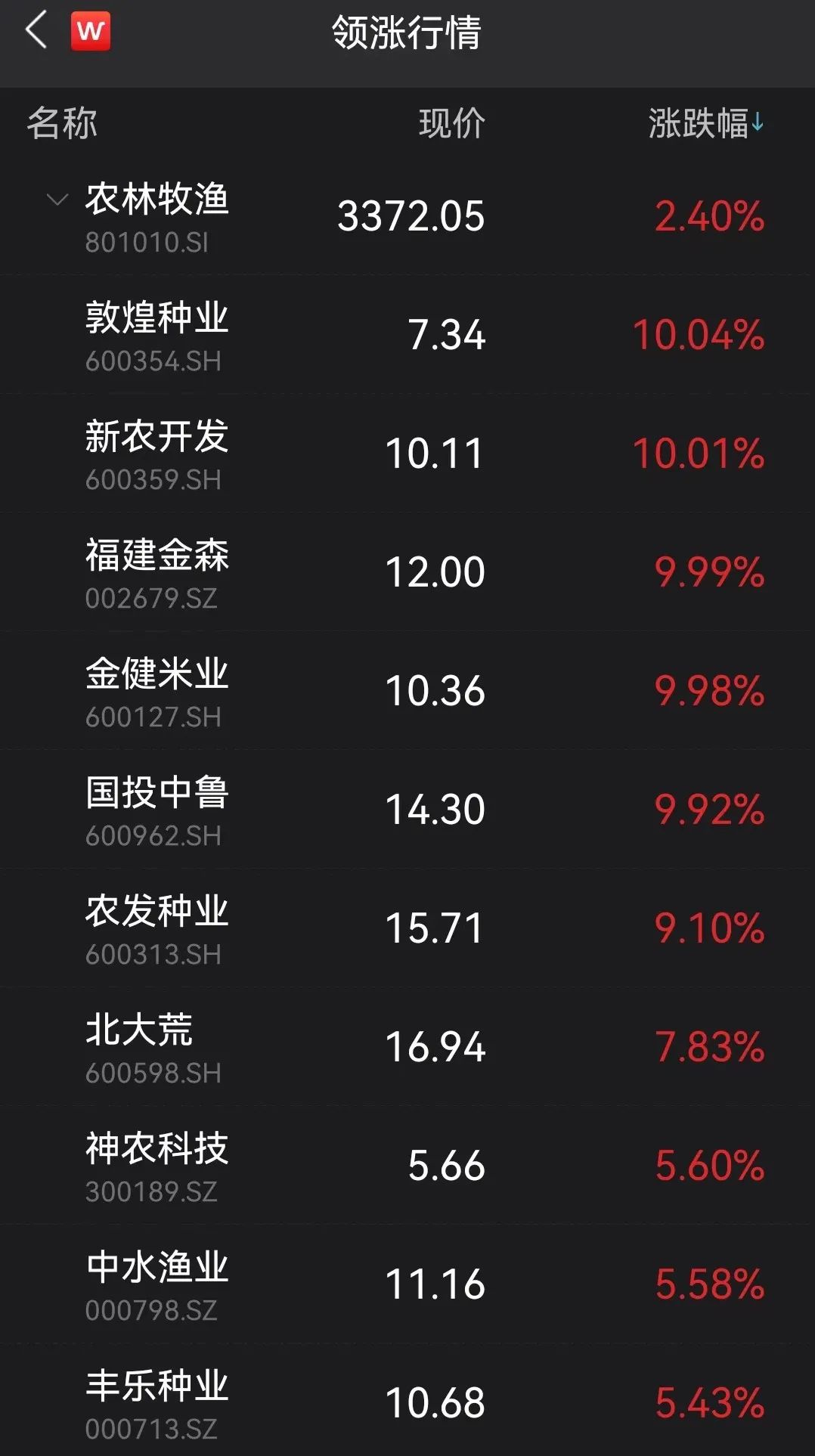The image size is (815, 1456).
Task: Open 国投中鲁 stock details
Action: tap(407, 809)
